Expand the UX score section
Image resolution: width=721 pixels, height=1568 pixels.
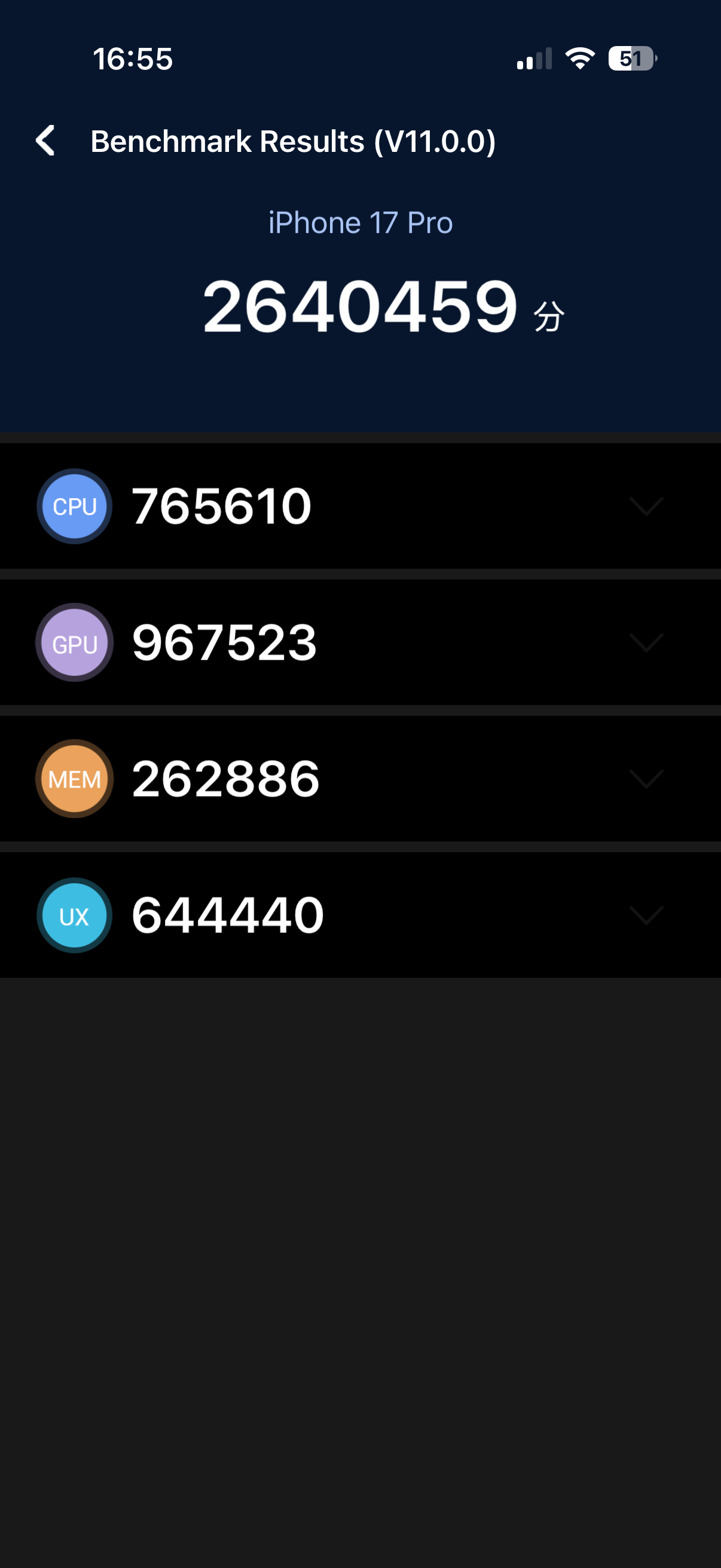(646, 915)
